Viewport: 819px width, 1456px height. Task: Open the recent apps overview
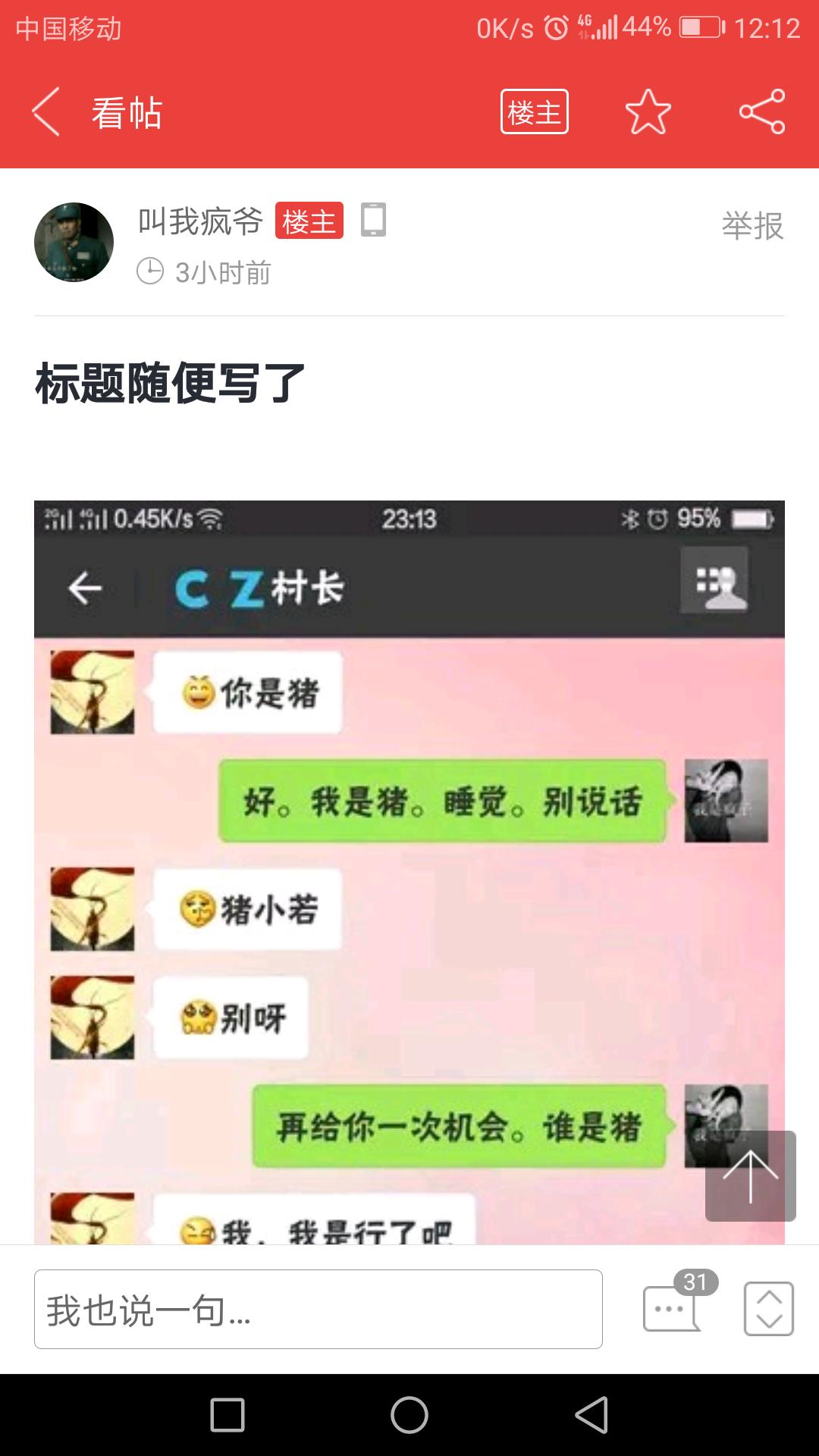tap(227, 1415)
